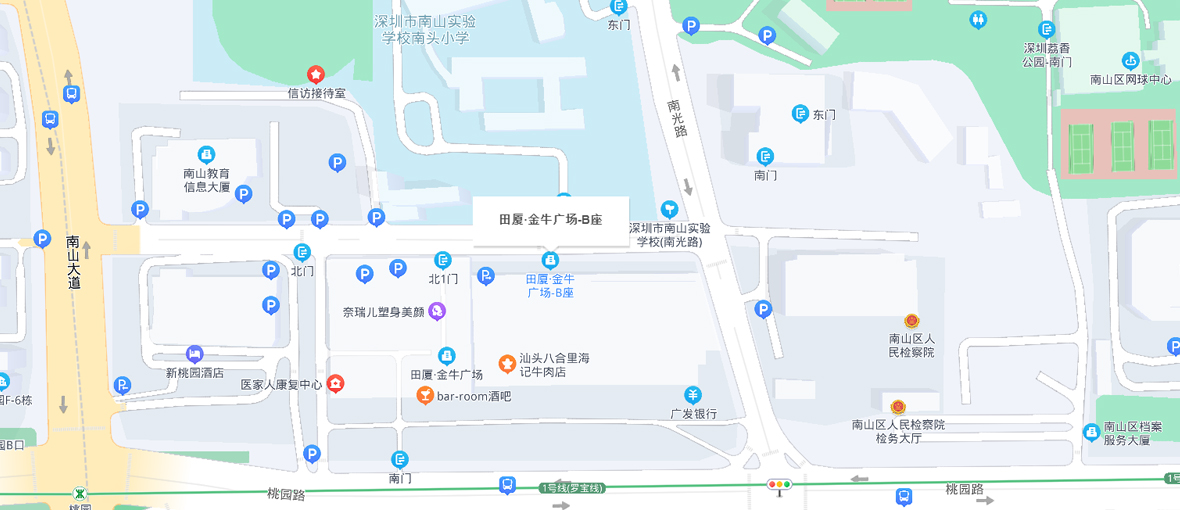1180x510 pixels.
Task: Tap the 田厦·金牛广场-B座 callout label
Action: point(550,219)
